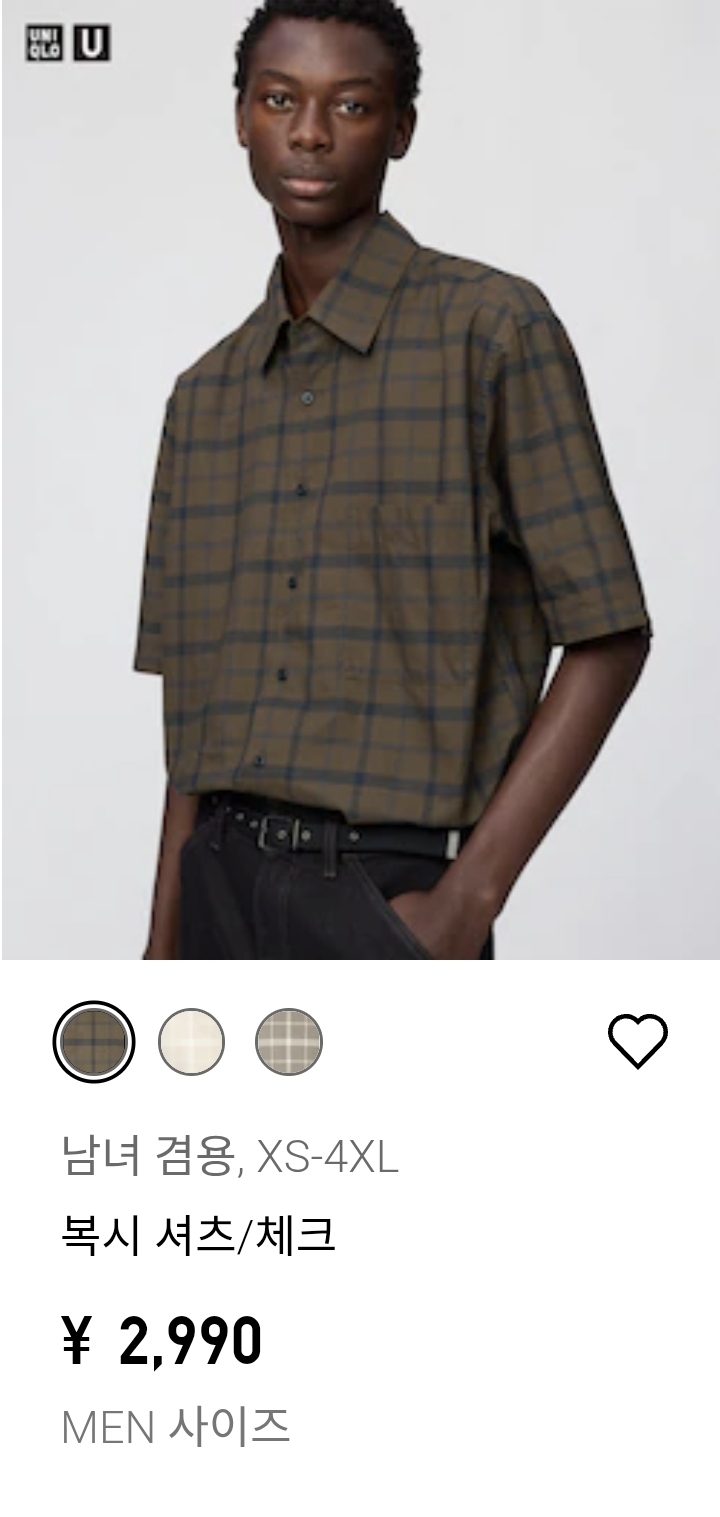Choose the beige plaid color swatch

[289, 1042]
